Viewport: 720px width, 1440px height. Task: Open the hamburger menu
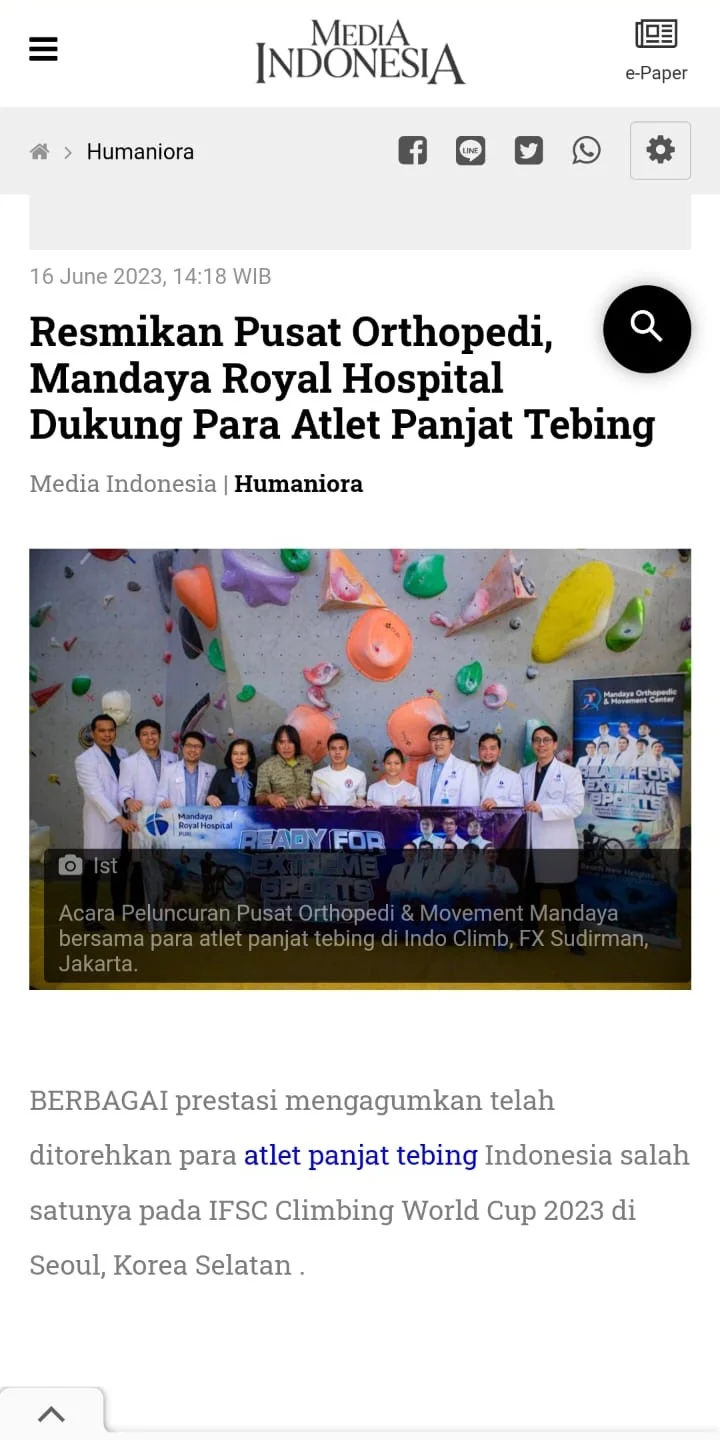[43, 49]
